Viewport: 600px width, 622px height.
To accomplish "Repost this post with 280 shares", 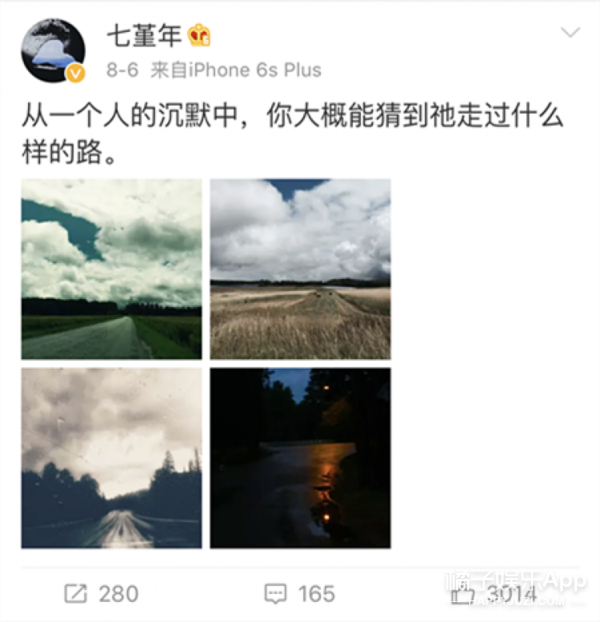I will coord(100,593).
